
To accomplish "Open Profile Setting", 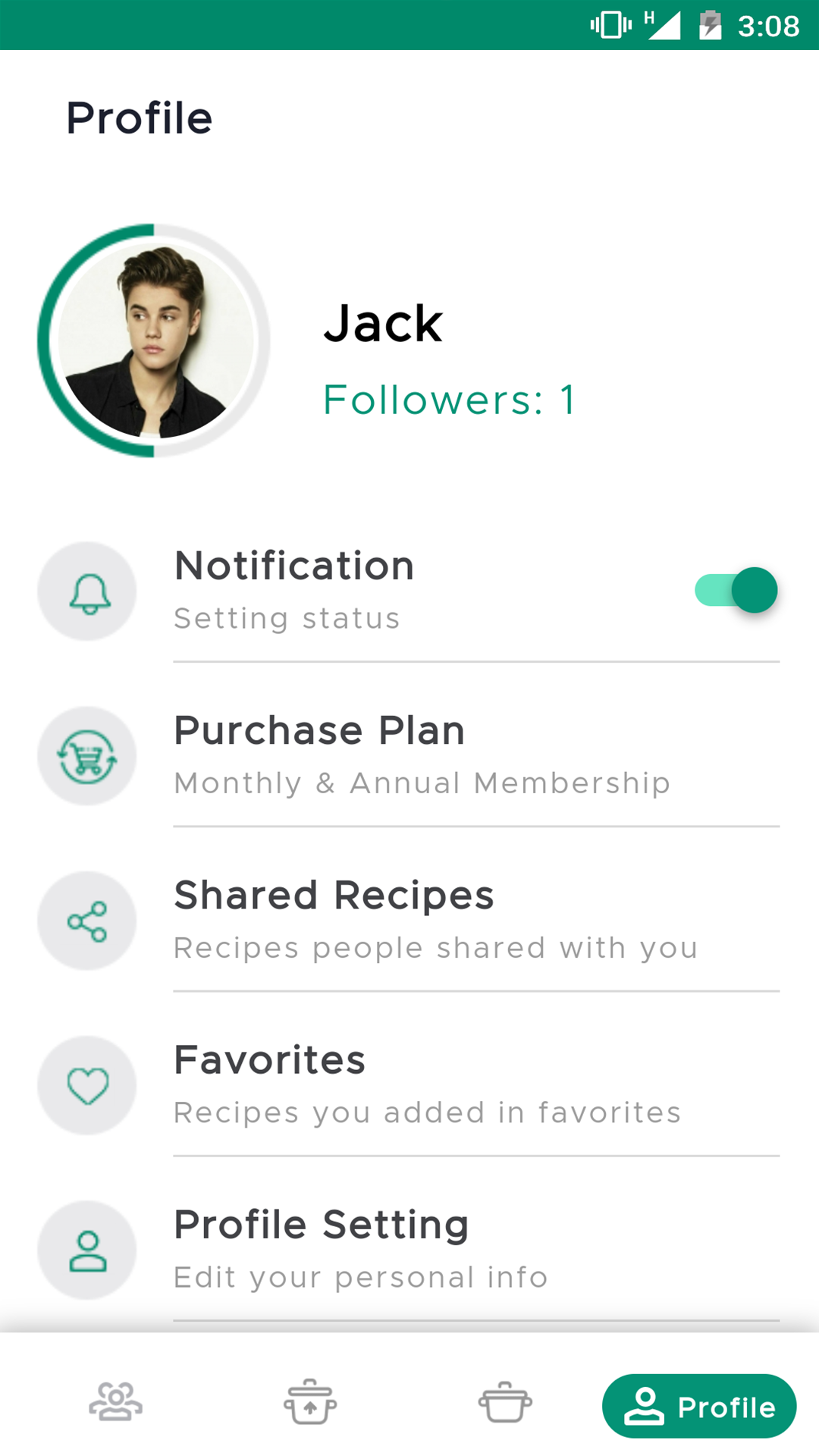I will (409, 1250).
